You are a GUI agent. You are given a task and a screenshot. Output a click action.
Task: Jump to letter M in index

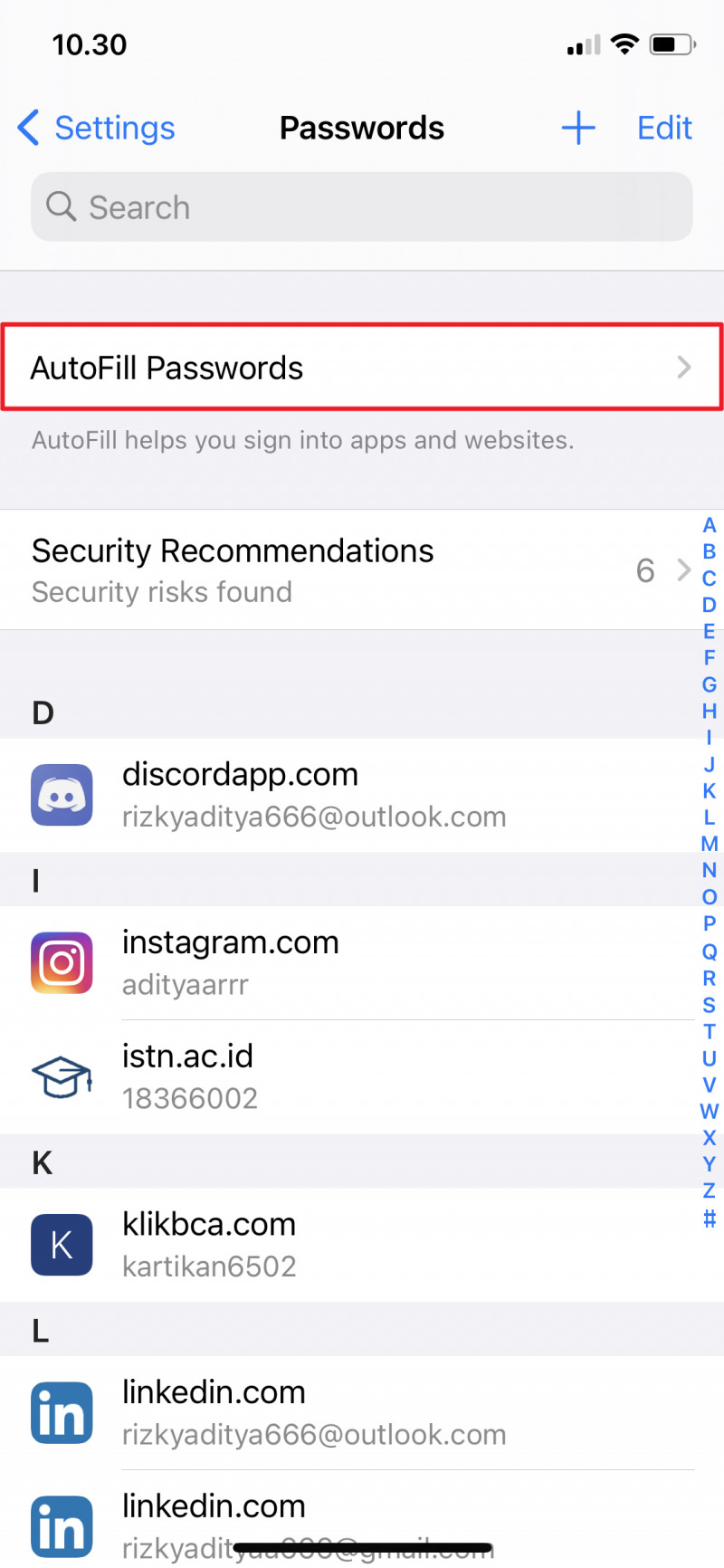point(710,844)
